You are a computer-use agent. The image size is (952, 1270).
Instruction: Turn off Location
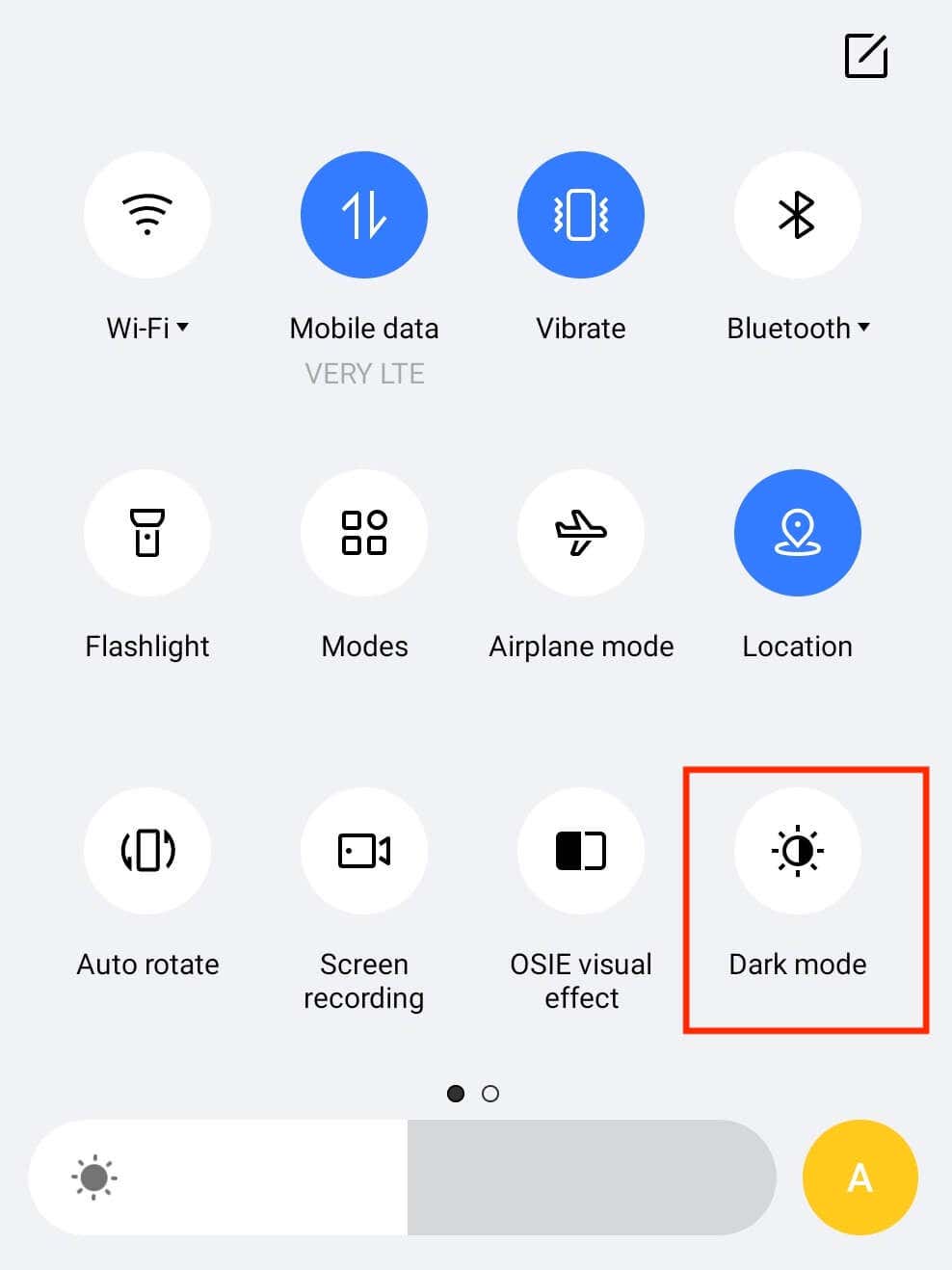(797, 532)
